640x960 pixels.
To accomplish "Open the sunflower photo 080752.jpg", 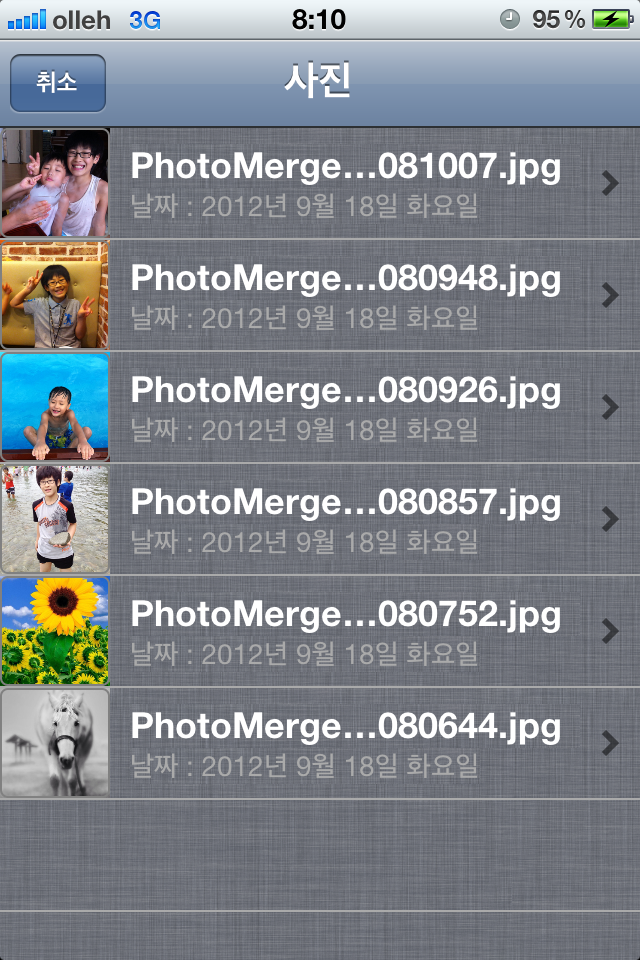I will coord(345,631).
